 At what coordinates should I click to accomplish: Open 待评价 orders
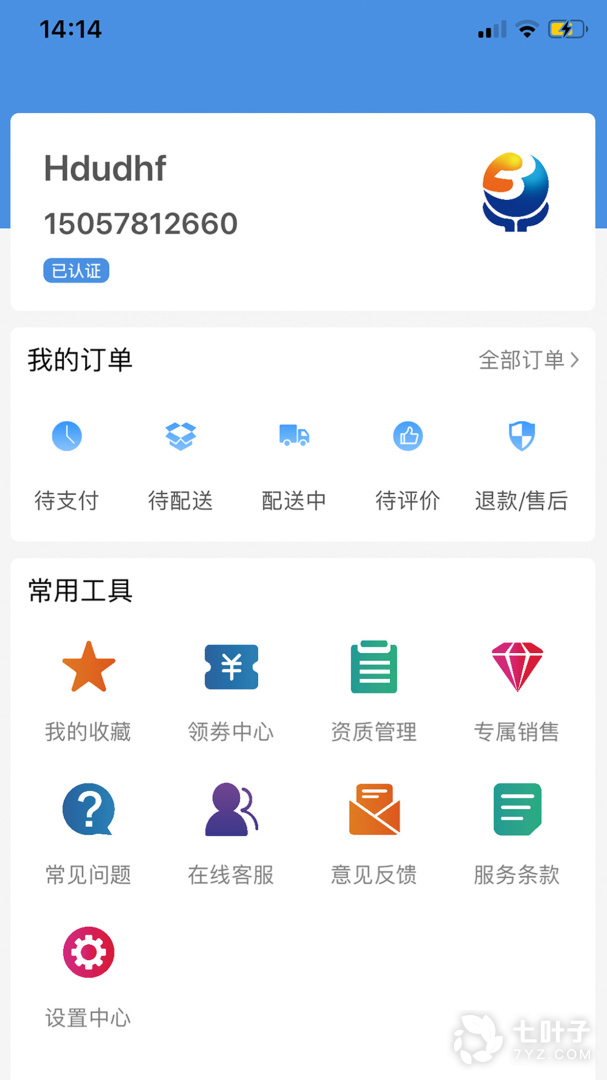[x=408, y=466]
